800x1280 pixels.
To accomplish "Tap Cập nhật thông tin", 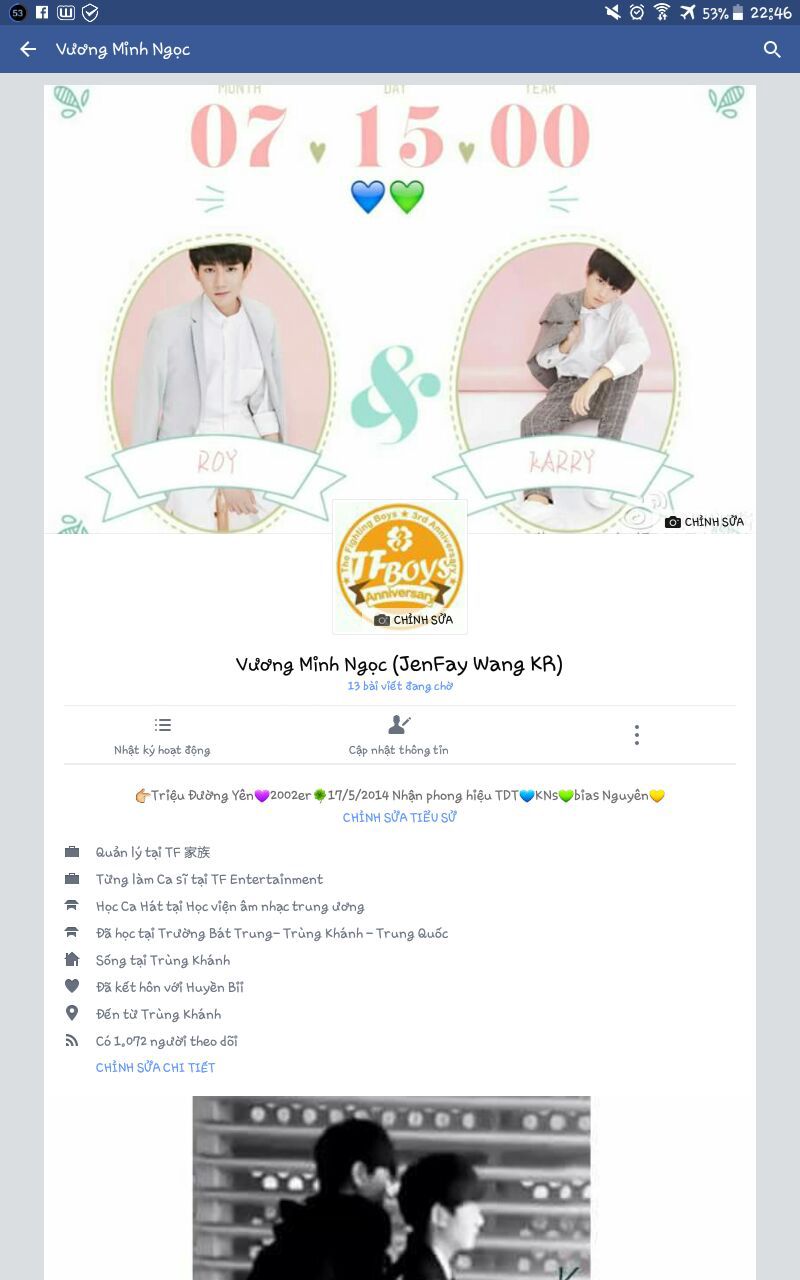I will click(x=399, y=736).
